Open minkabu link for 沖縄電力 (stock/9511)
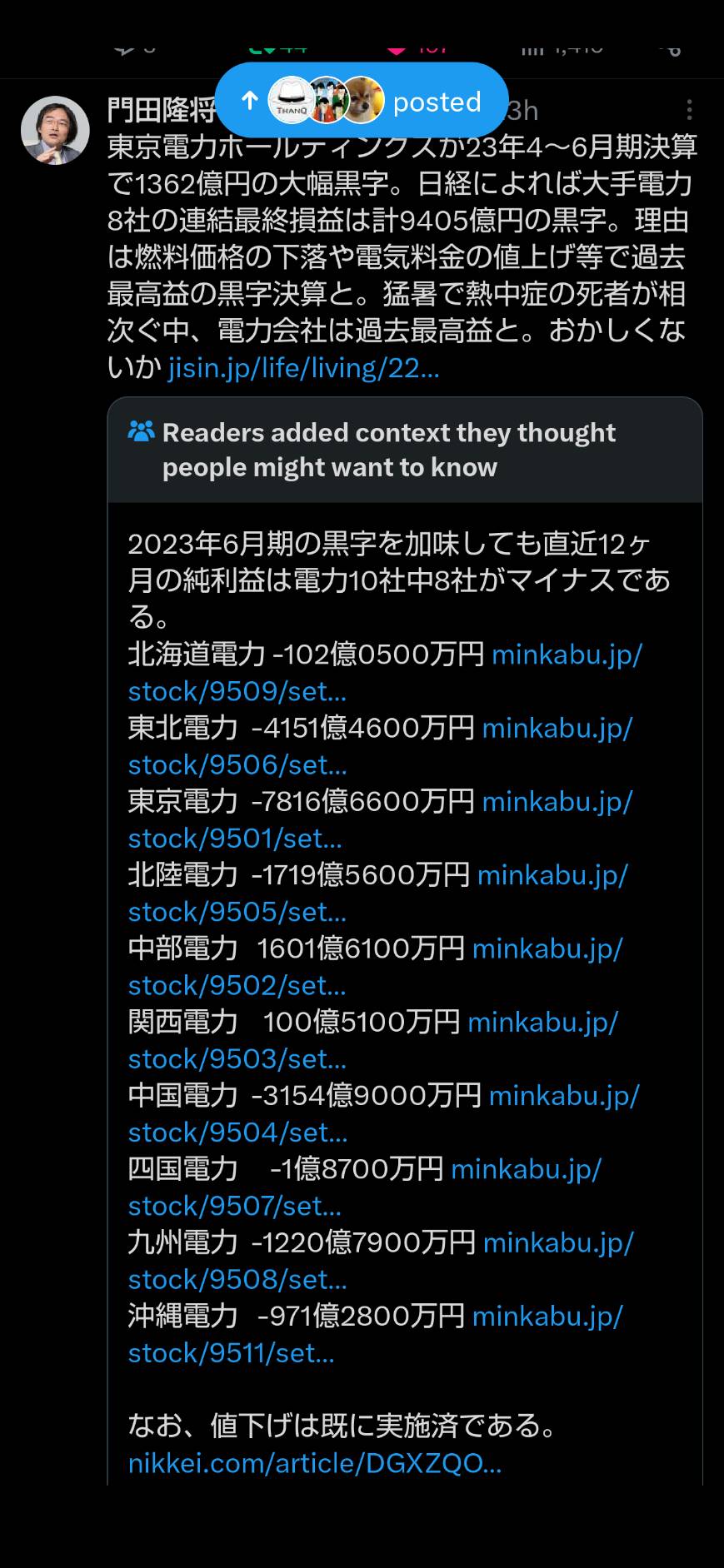 click(547, 1316)
